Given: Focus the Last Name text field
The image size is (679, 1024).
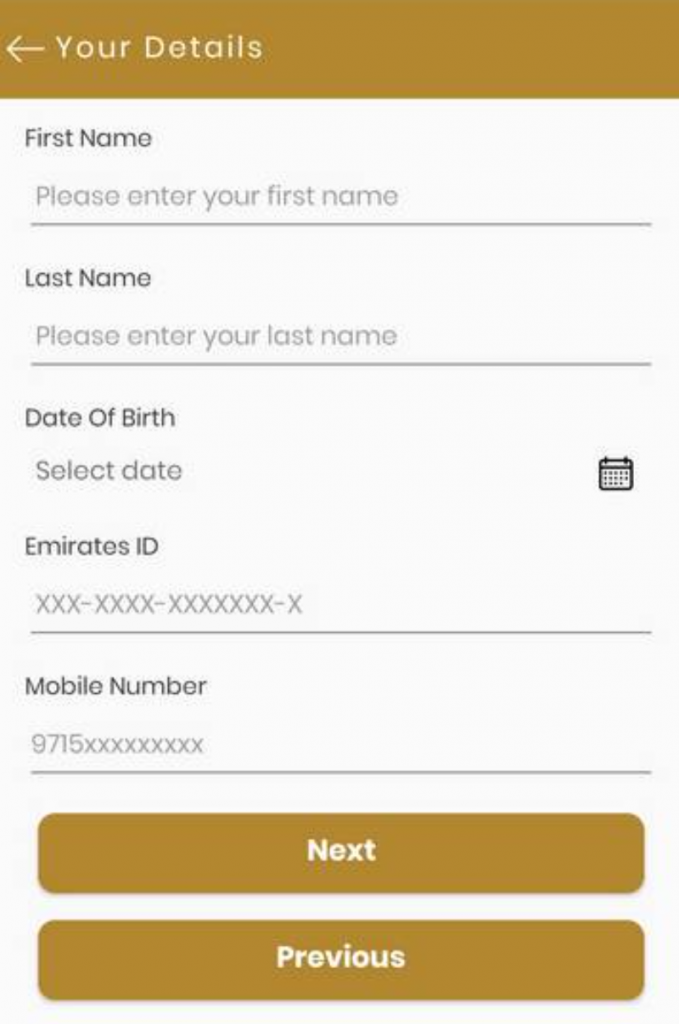Looking at the screenshot, I should pyautogui.click(x=340, y=336).
